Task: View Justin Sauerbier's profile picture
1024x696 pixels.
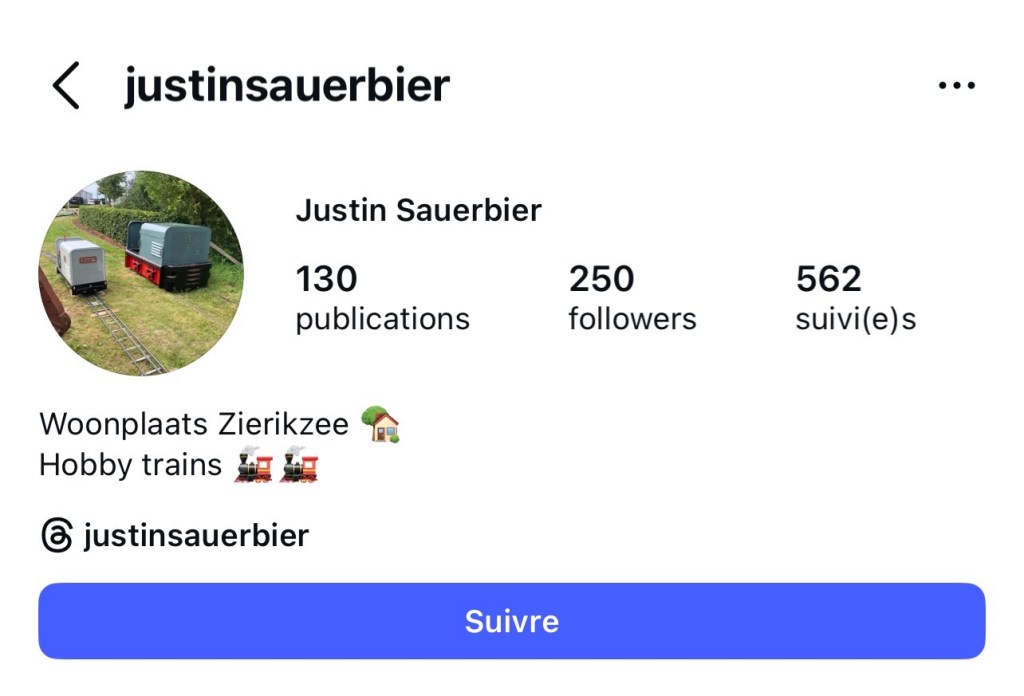Action: pos(141,273)
